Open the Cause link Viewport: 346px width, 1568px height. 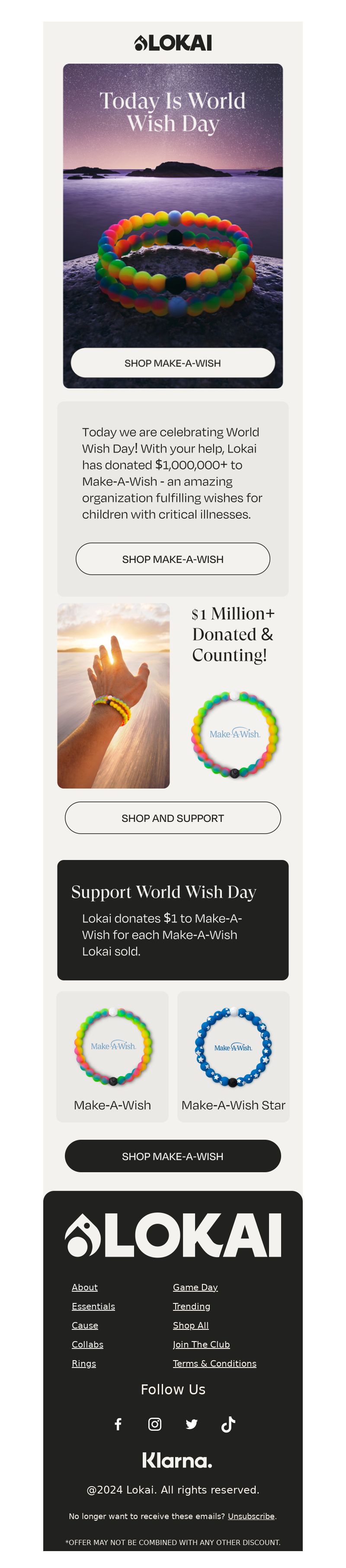(x=84, y=1325)
